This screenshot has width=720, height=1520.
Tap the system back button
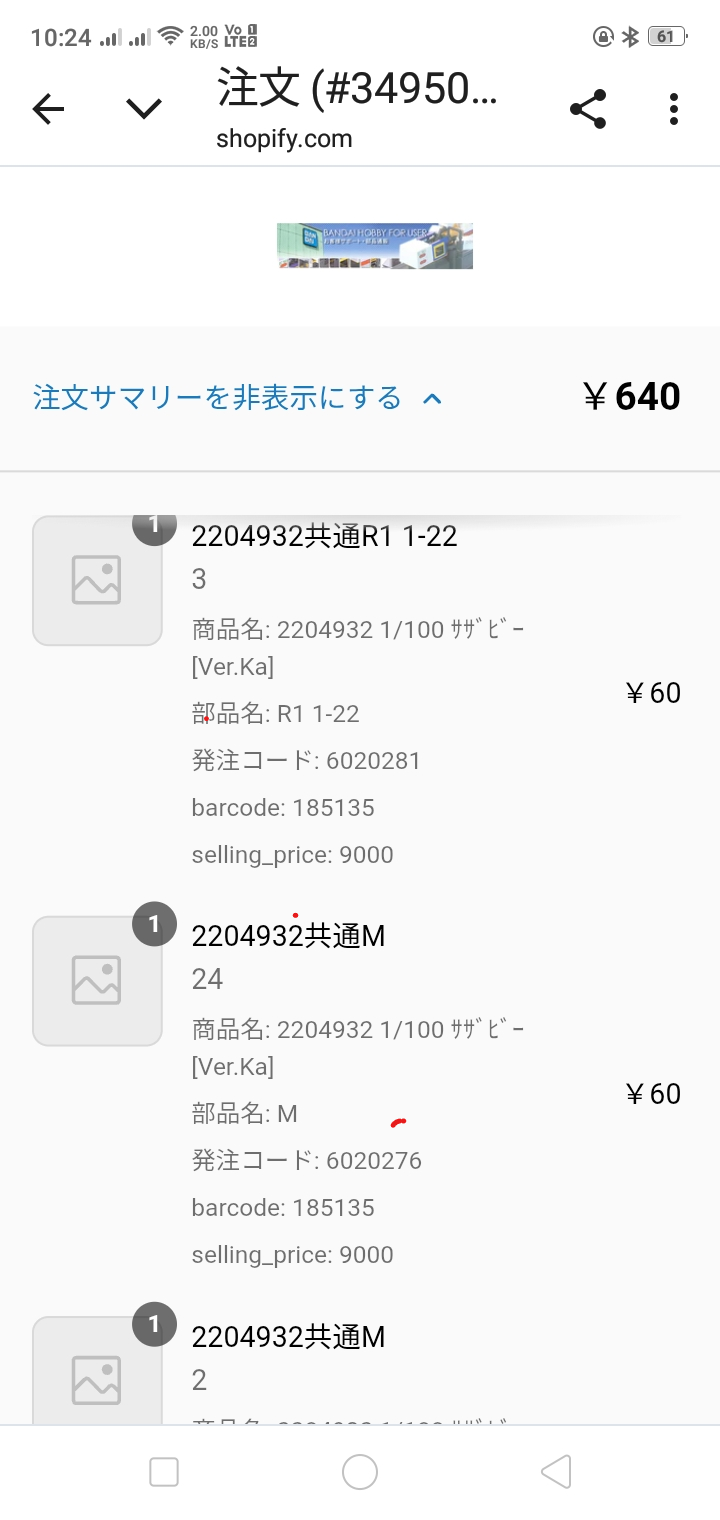point(556,1472)
